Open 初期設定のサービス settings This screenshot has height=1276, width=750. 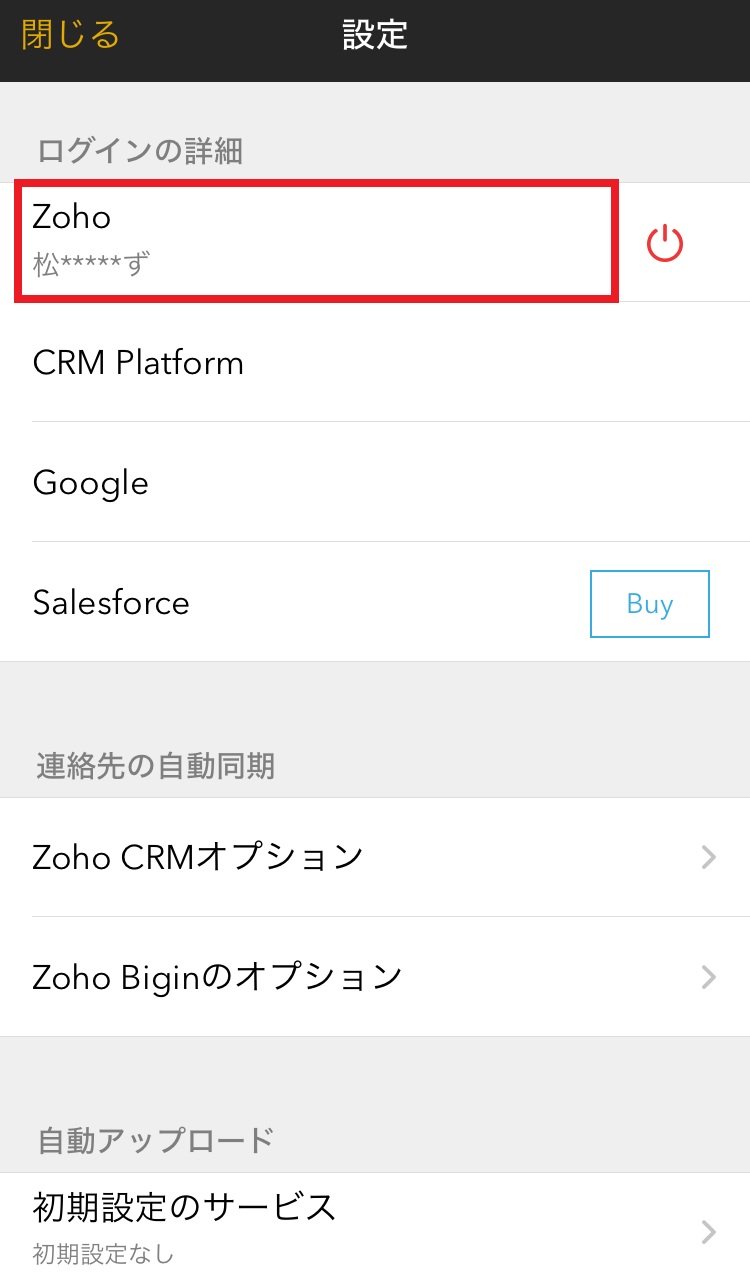[x=375, y=1225]
